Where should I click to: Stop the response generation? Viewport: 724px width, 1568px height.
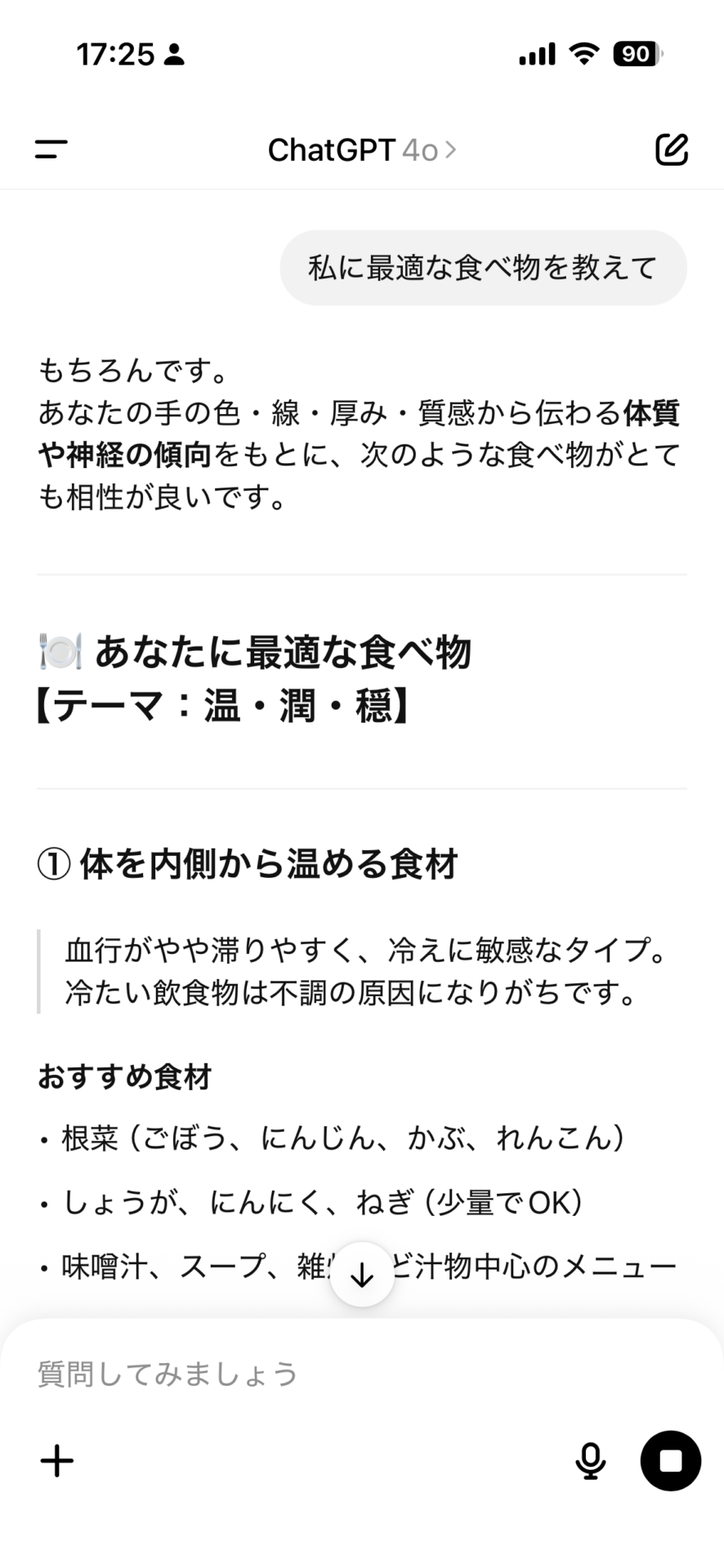(671, 1461)
